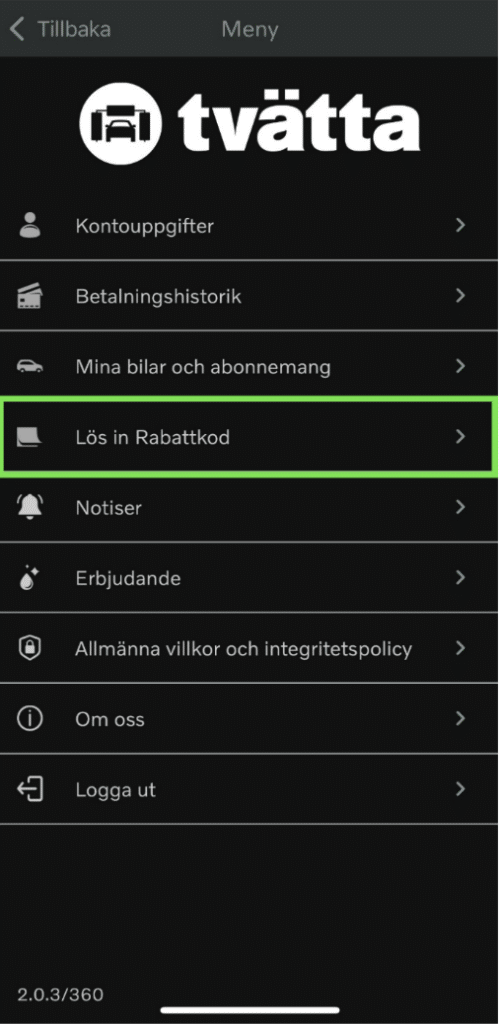Viewport: 501px width, 1024px height.
Task: Tap Logga ut to sign out
Action: tap(250, 789)
